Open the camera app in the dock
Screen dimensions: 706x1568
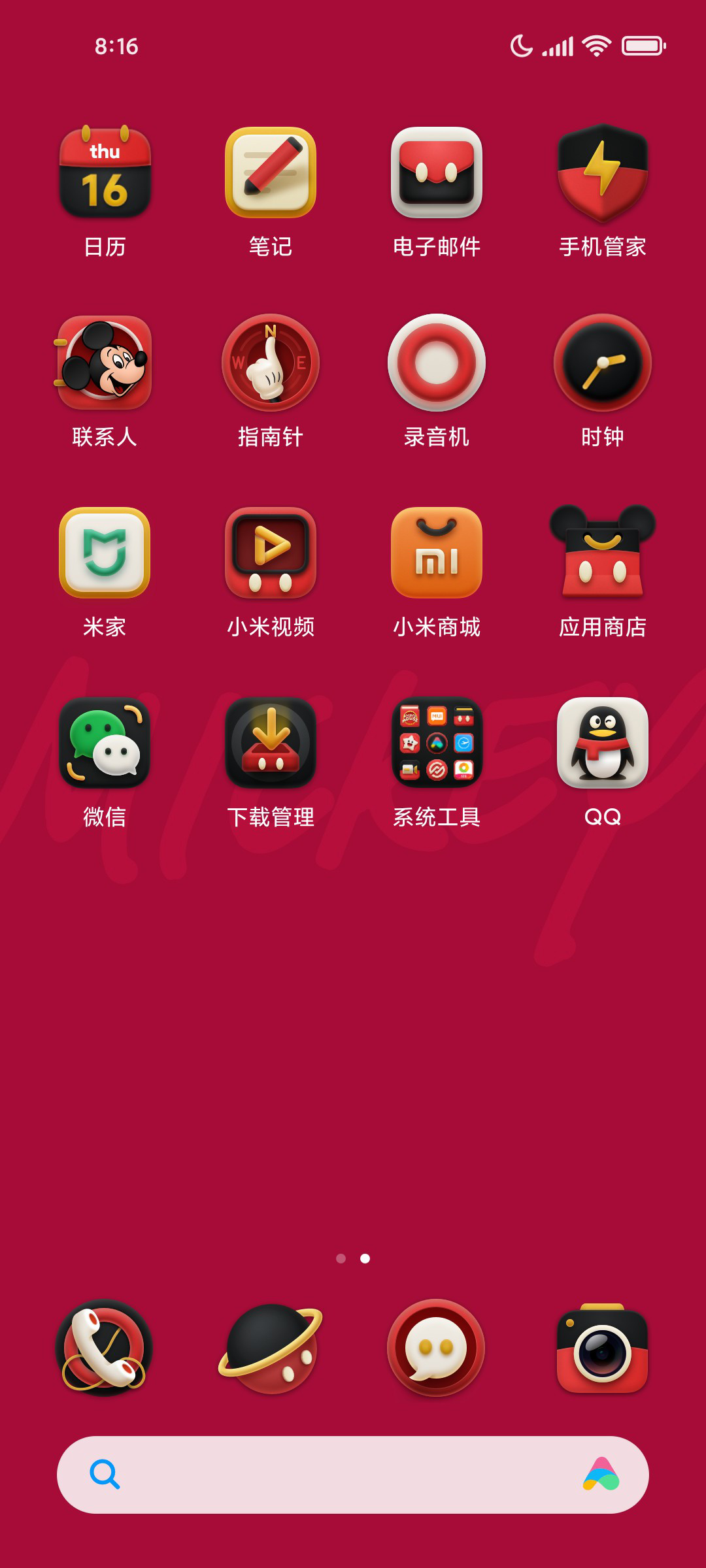tap(603, 1348)
